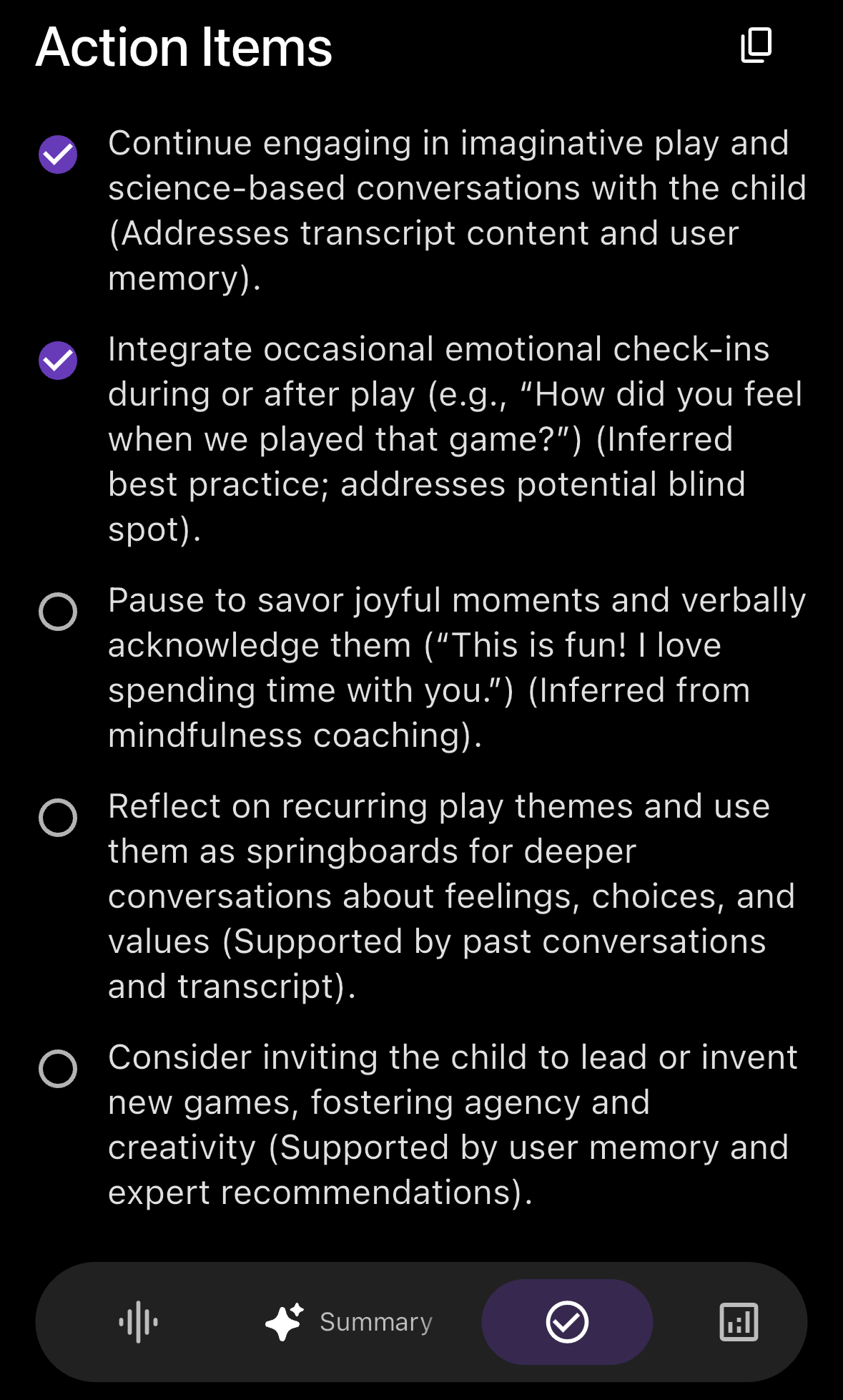Tap the Action Items heading
The image size is (843, 1400).
[x=183, y=47]
